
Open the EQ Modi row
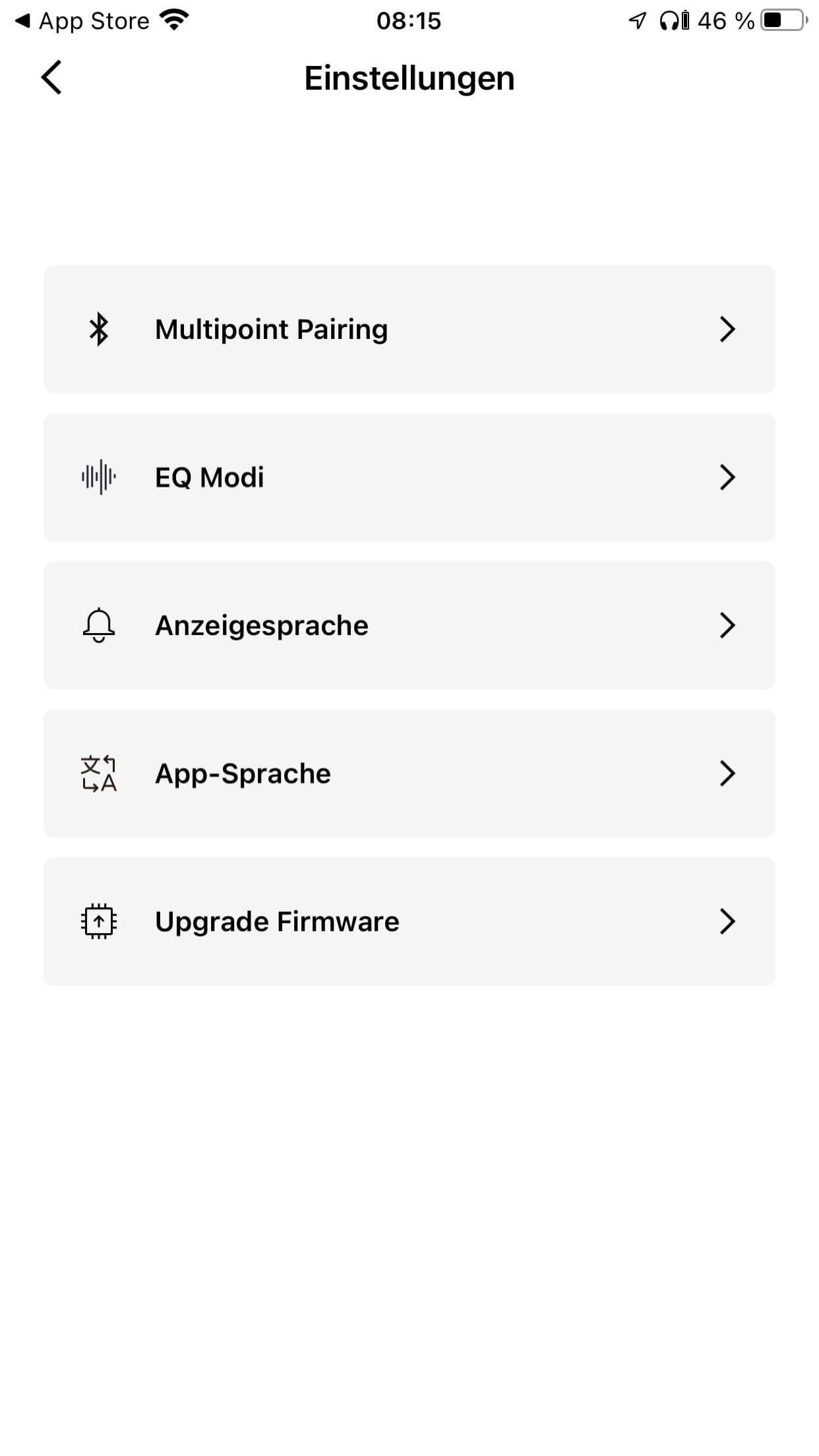(409, 477)
